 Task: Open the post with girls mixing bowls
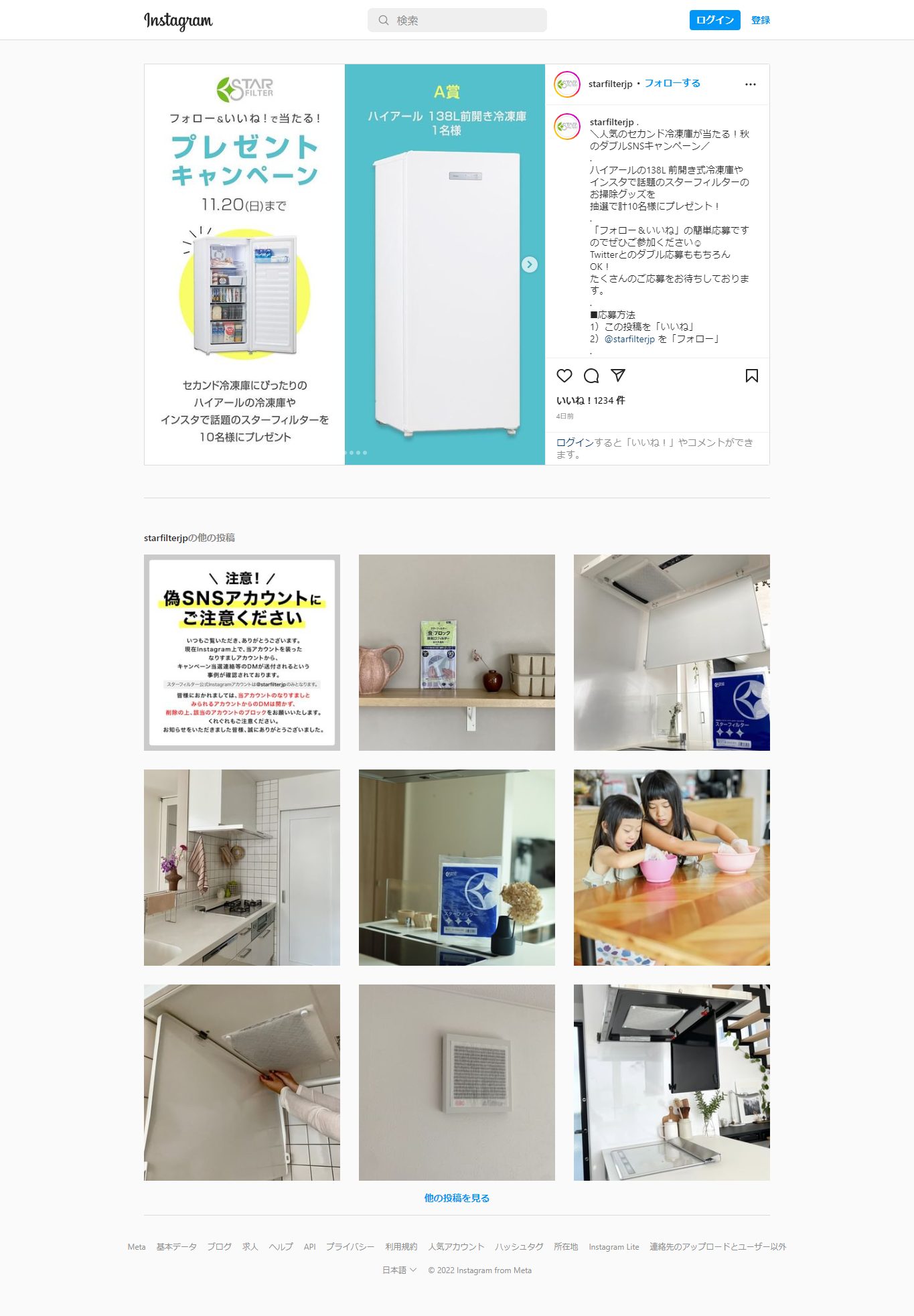672,867
